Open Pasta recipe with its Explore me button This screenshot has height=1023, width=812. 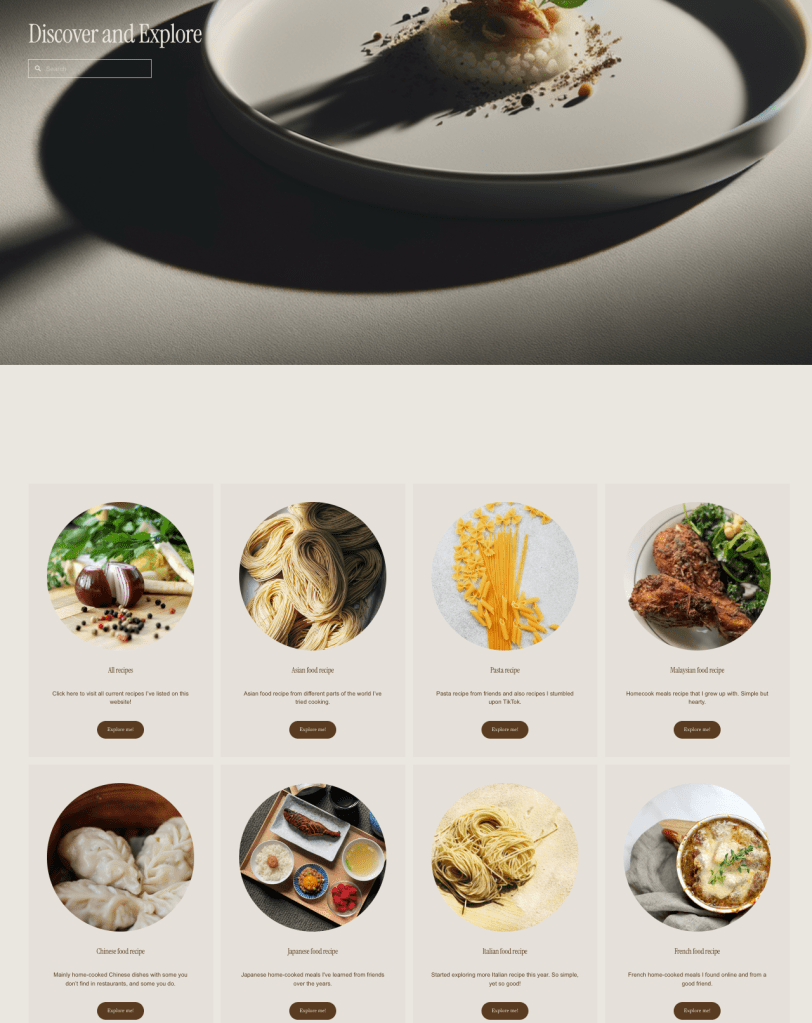504,730
